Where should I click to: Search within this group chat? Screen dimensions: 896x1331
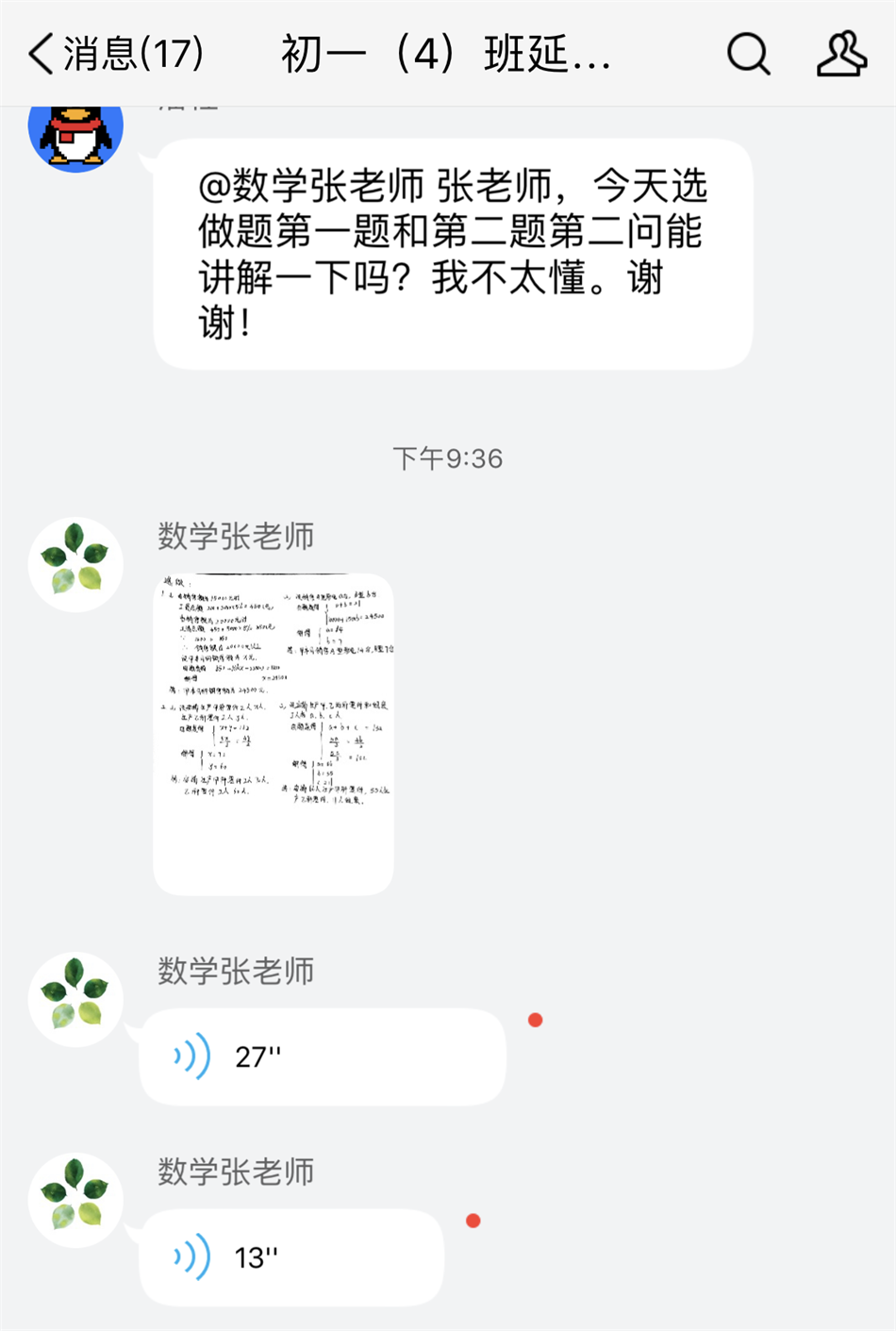click(x=748, y=54)
